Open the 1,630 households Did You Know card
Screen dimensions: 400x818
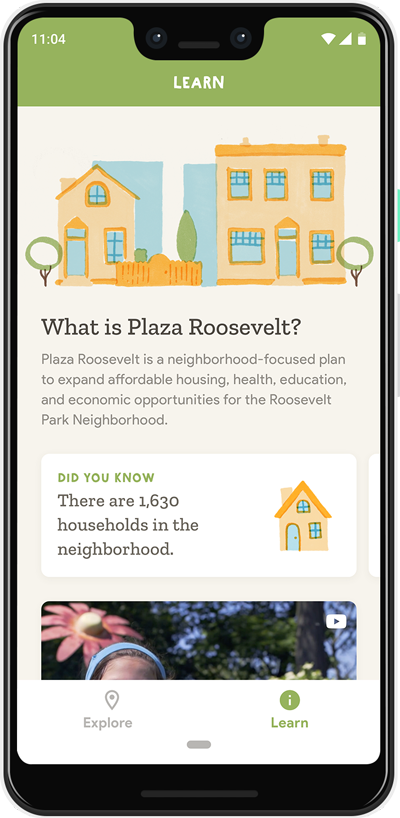click(199, 515)
